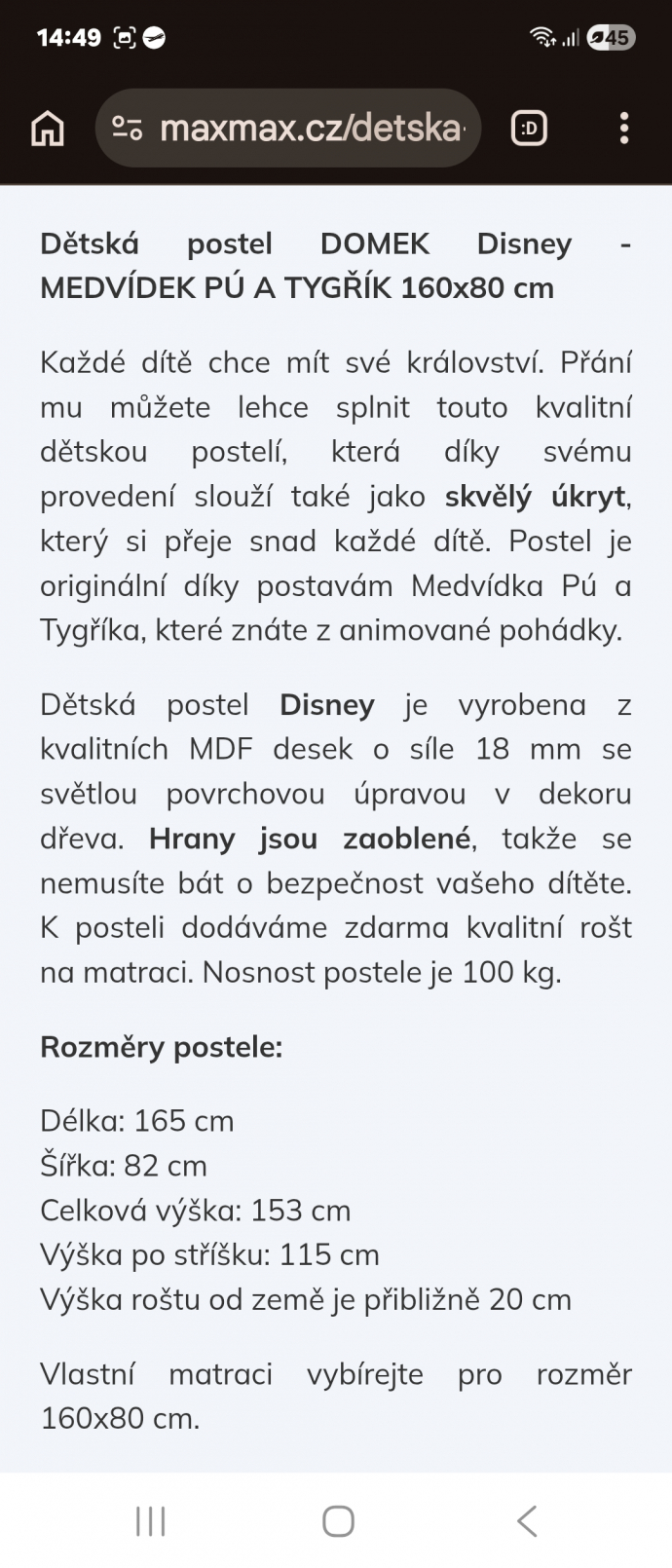View site info icon in address bar
The image size is (672, 1568).
pos(128,129)
